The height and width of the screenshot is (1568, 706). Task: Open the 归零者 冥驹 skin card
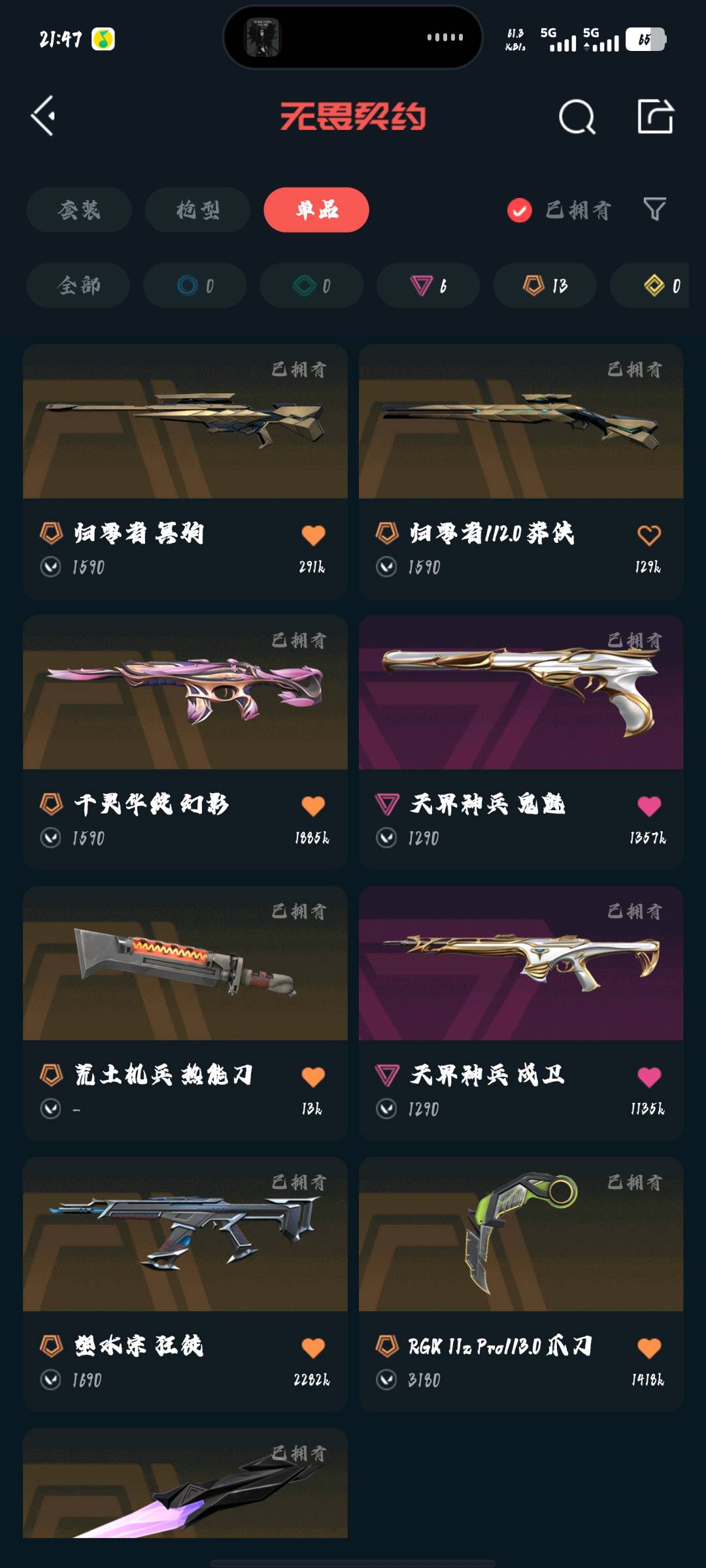[185, 472]
